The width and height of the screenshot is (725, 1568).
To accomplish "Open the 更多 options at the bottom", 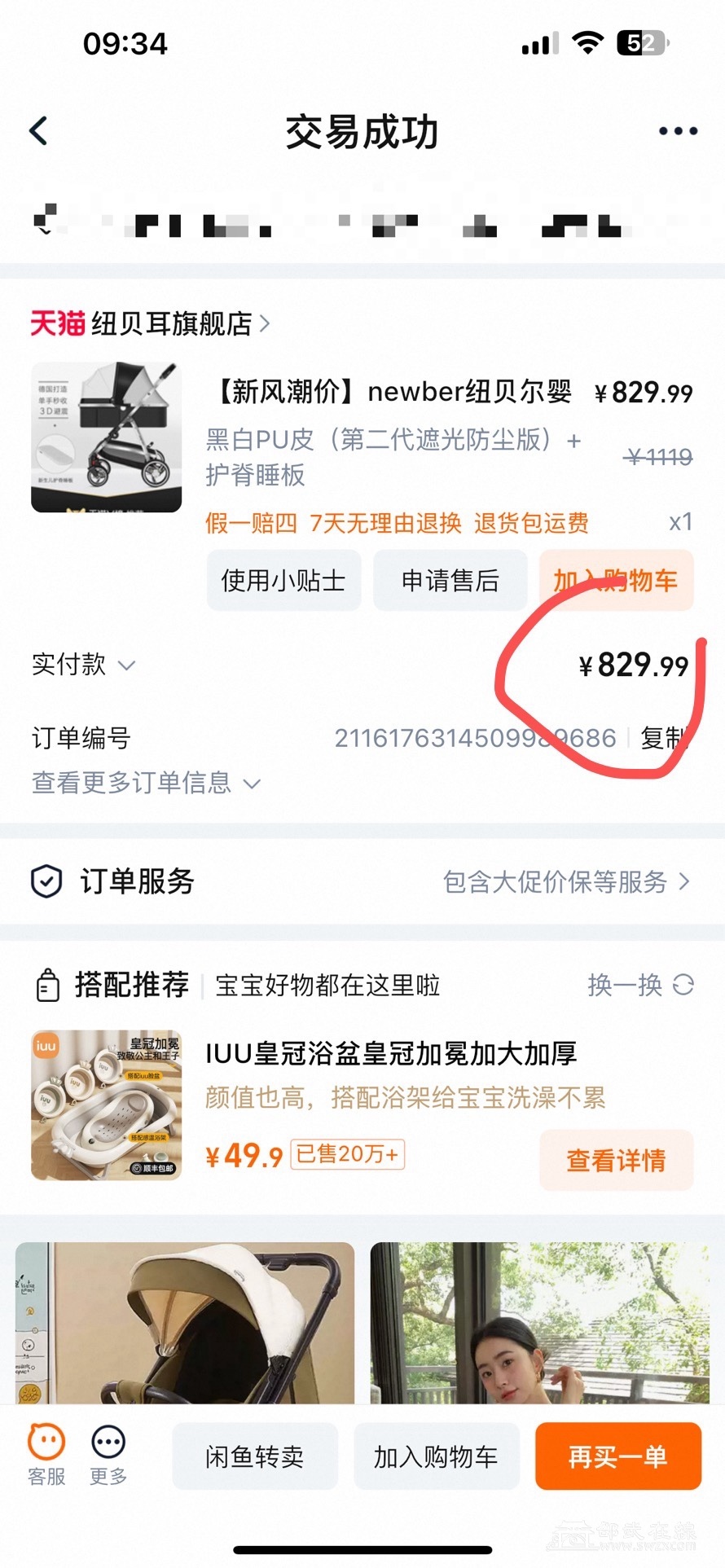I will click(x=108, y=1455).
